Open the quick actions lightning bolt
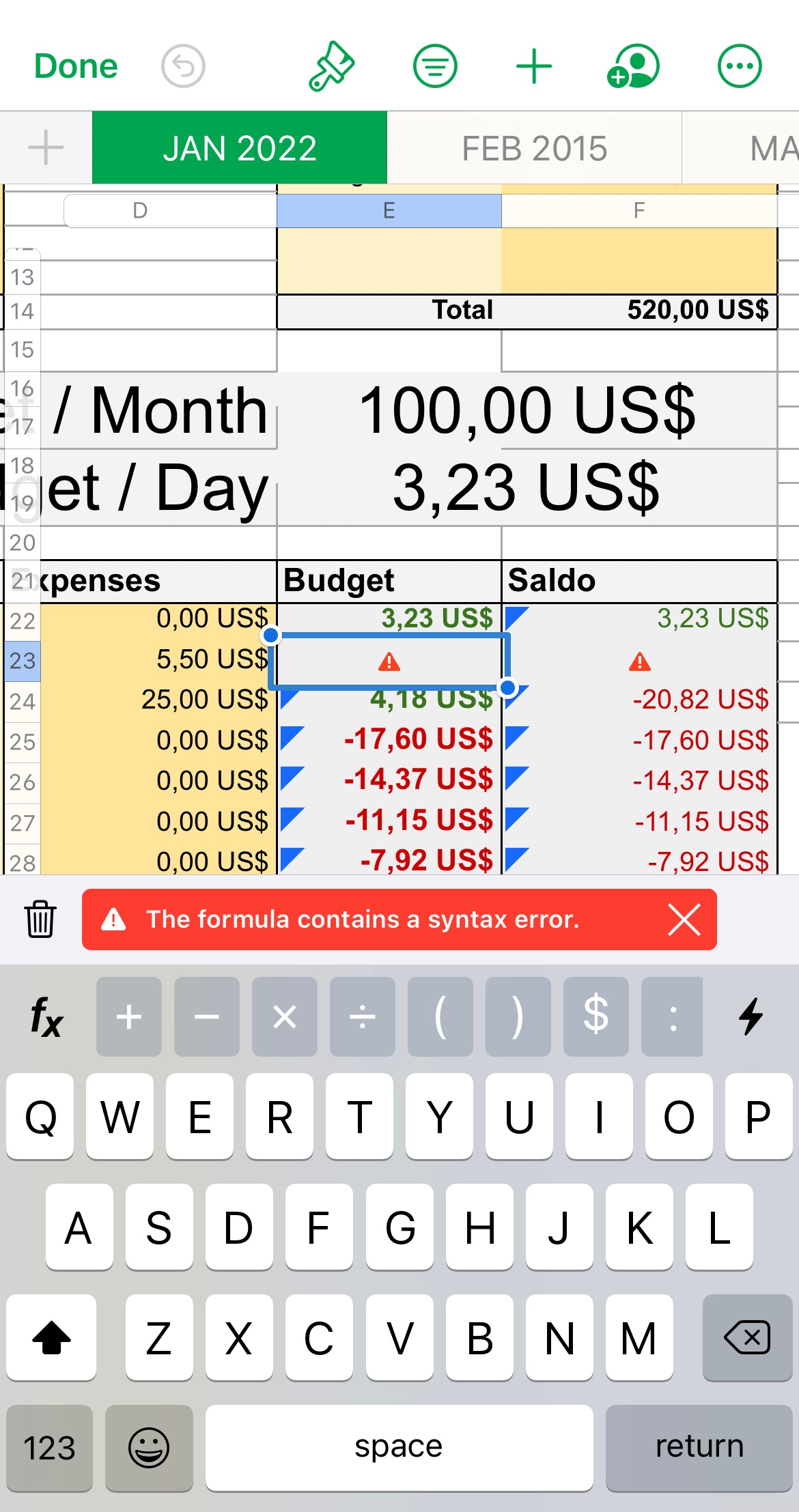The image size is (799, 1512). (751, 1016)
